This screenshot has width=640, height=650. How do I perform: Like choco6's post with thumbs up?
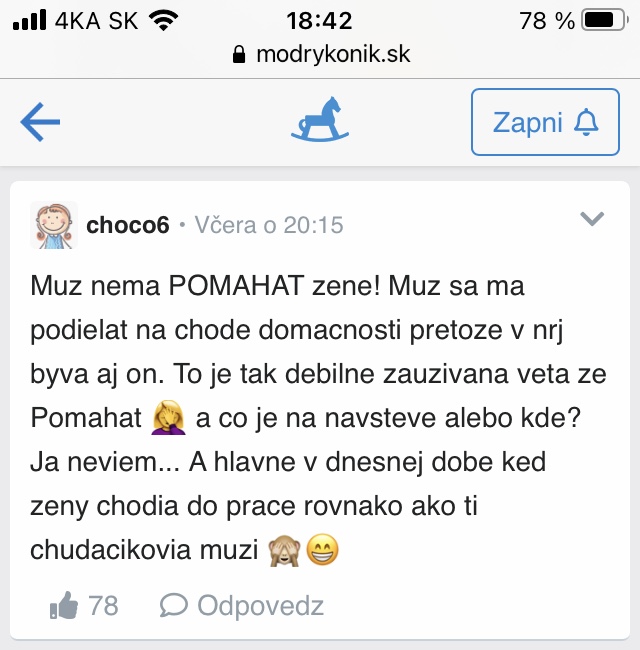click(x=65, y=605)
